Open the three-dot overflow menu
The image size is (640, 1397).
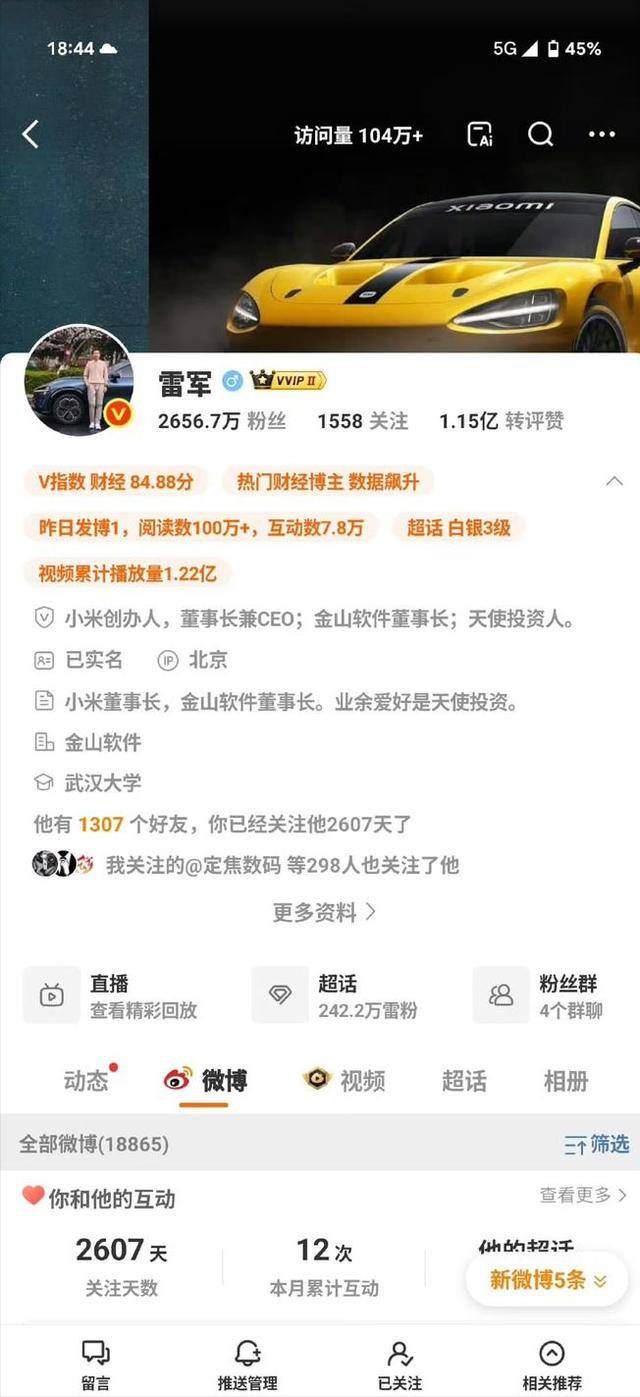pos(602,135)
